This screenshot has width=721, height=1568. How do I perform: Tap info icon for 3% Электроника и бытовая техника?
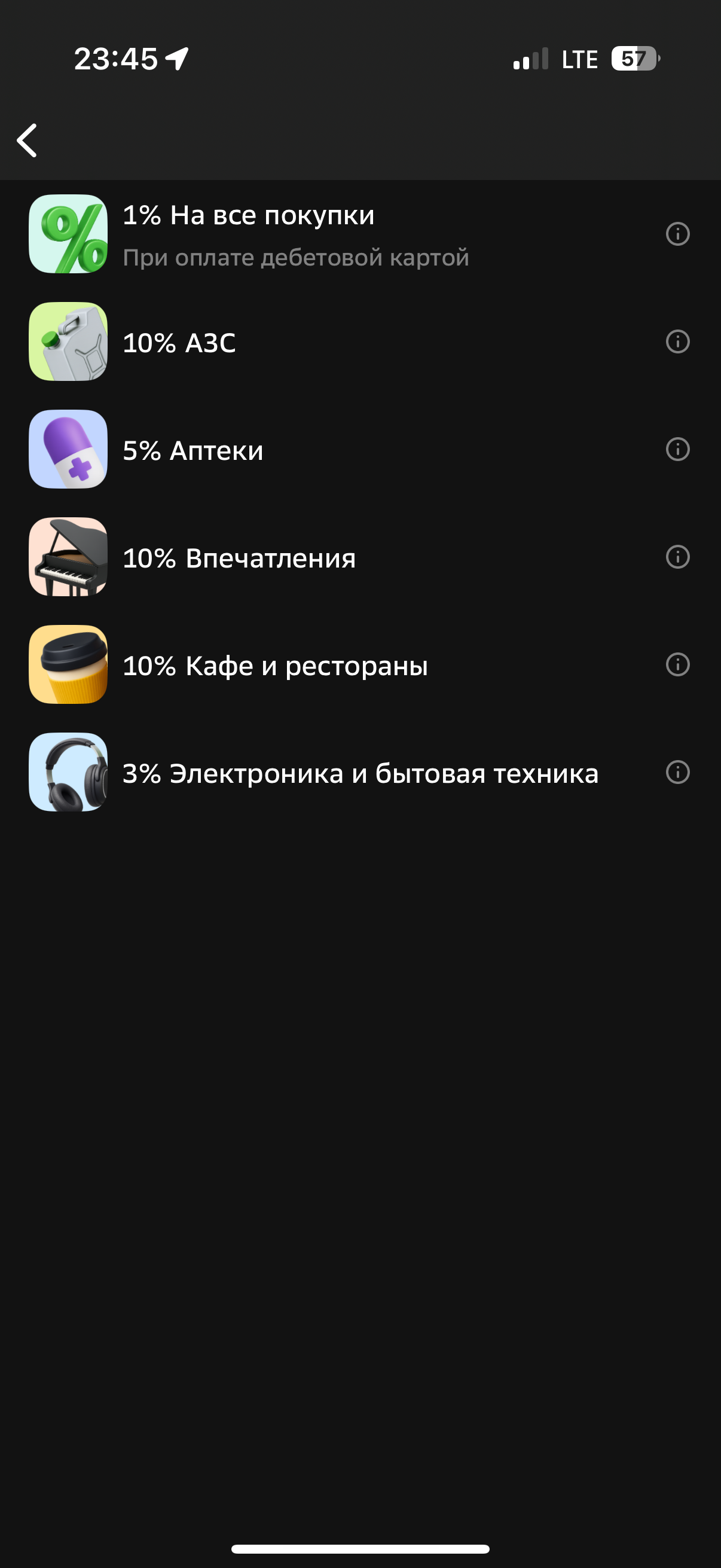coord(677,773)
